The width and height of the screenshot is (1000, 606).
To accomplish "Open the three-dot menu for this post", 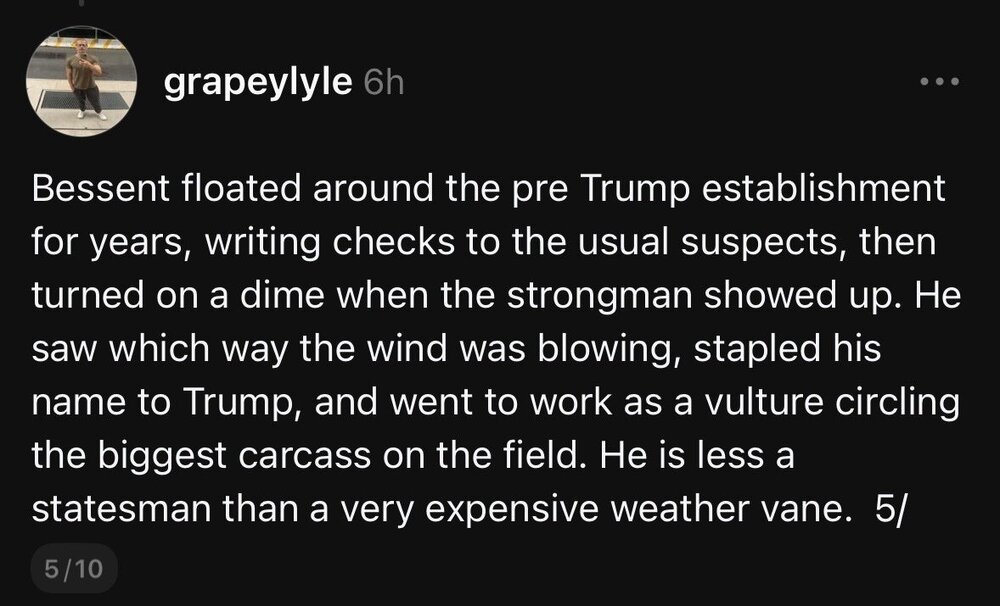I will tap(940, 82).
